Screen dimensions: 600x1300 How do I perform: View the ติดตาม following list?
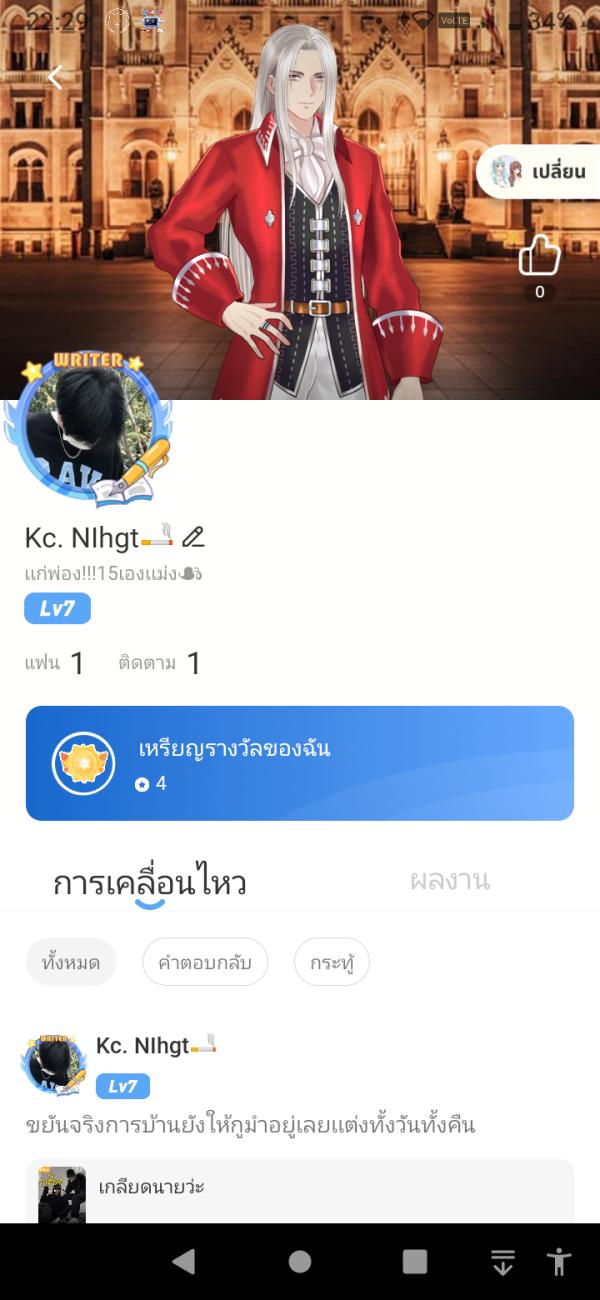160,663
